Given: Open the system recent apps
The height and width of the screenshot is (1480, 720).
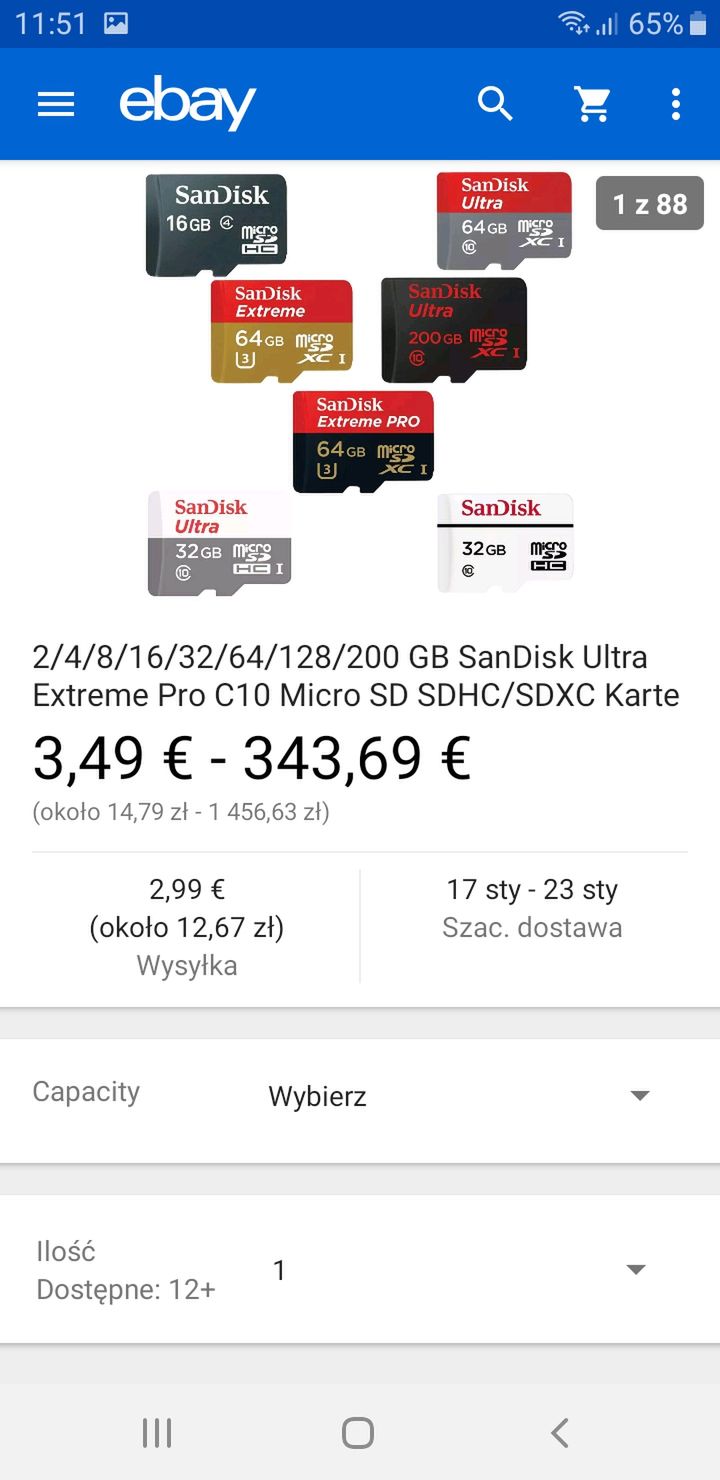Looking at the screenshot, I should [x=157, y=1433].
